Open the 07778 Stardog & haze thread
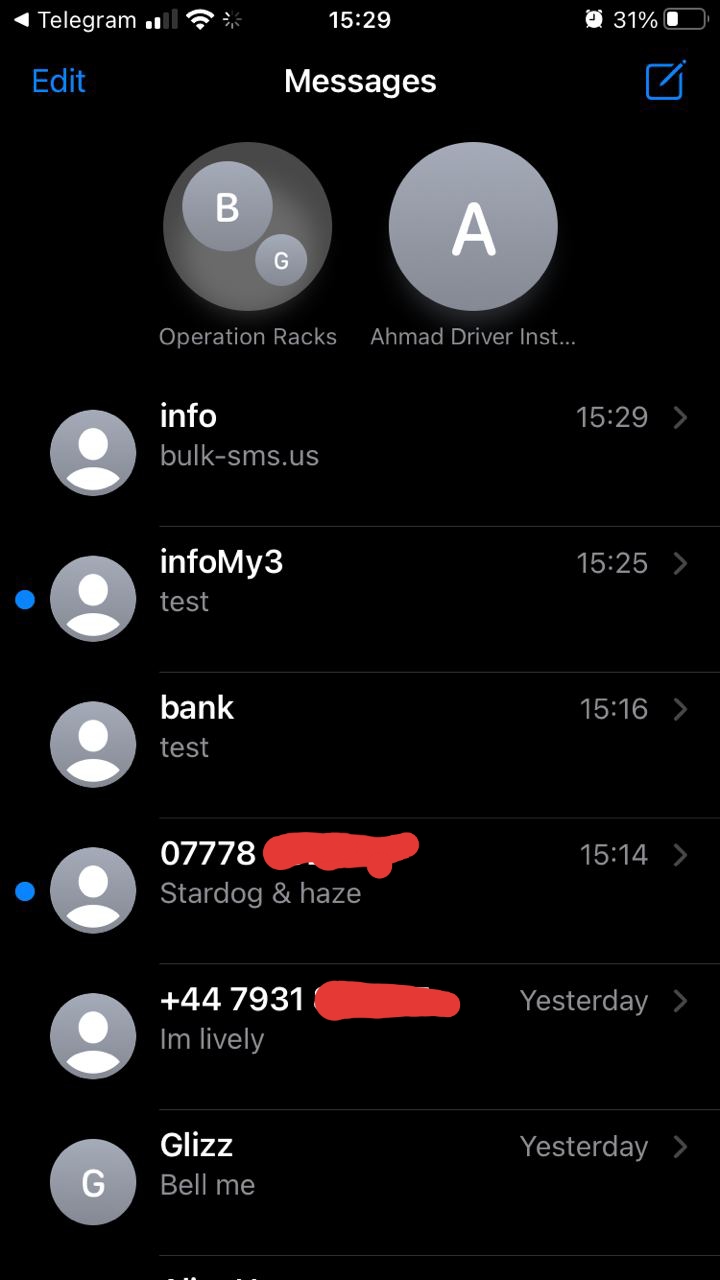This screenshot has width=720, height=1280. [x=360, y=891]
